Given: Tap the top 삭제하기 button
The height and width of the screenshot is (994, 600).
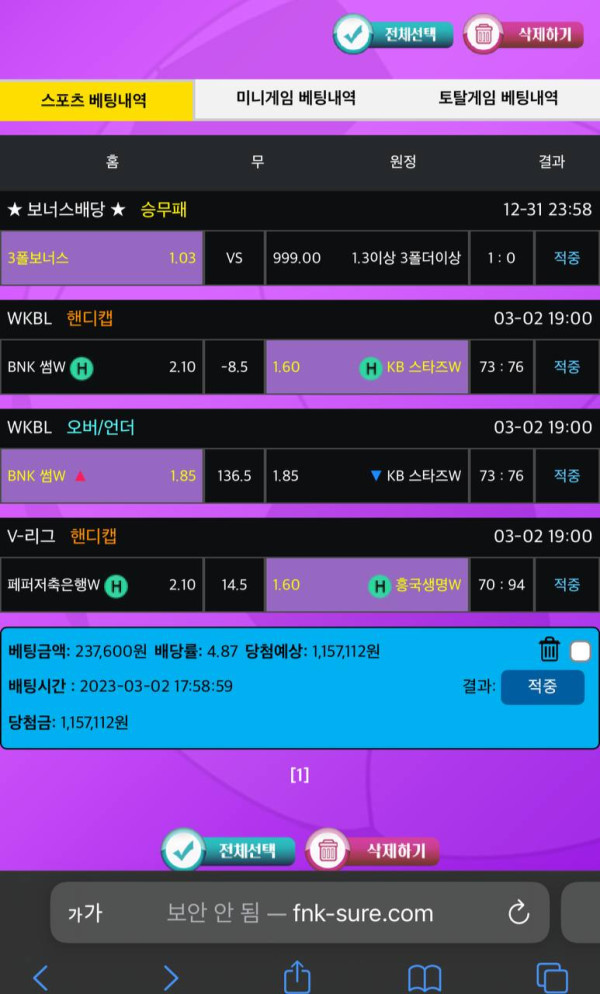Looking at the screenshot, I should (x=523, y=34).
